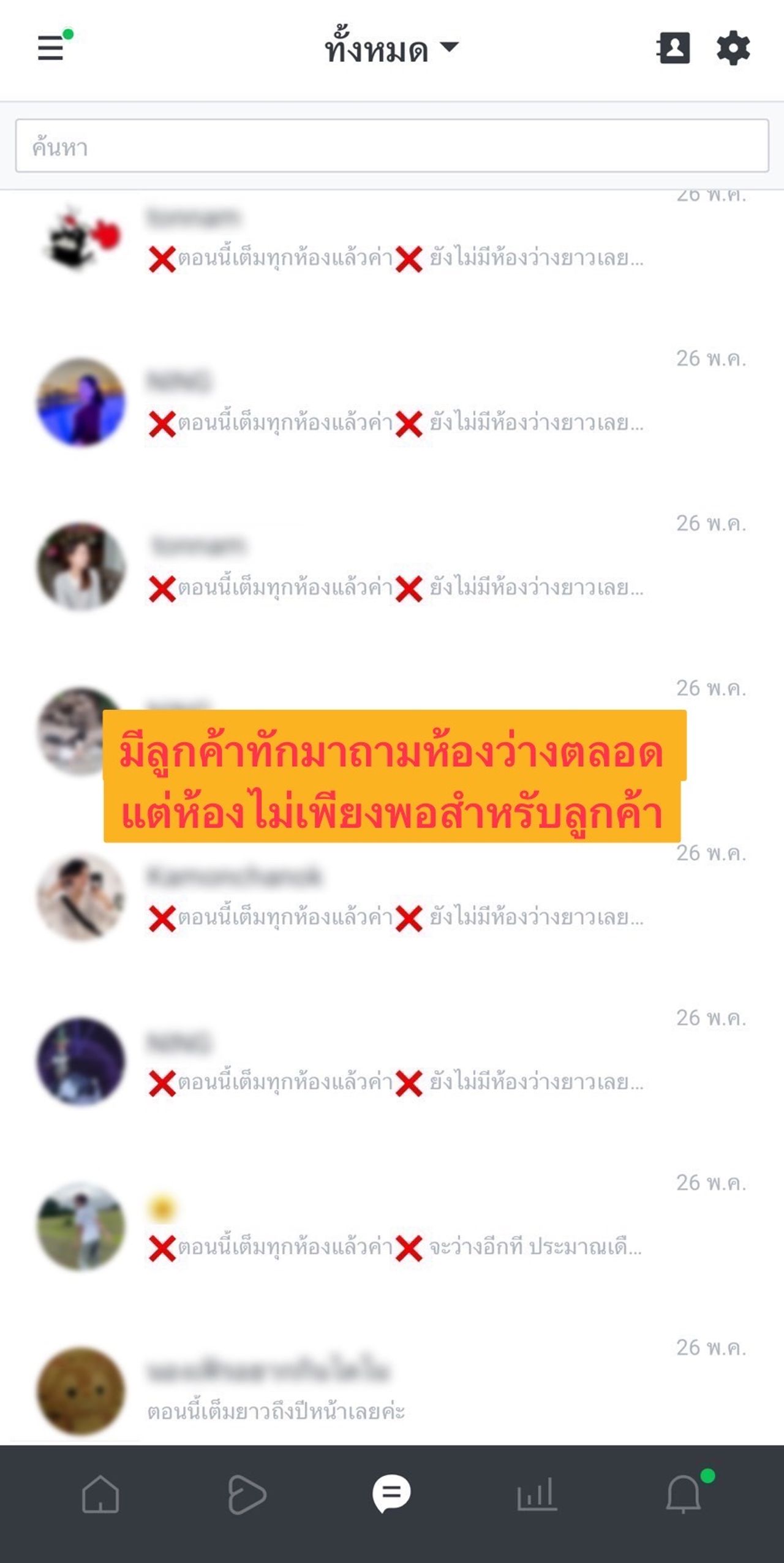Open the settings gear

point(733,48)
